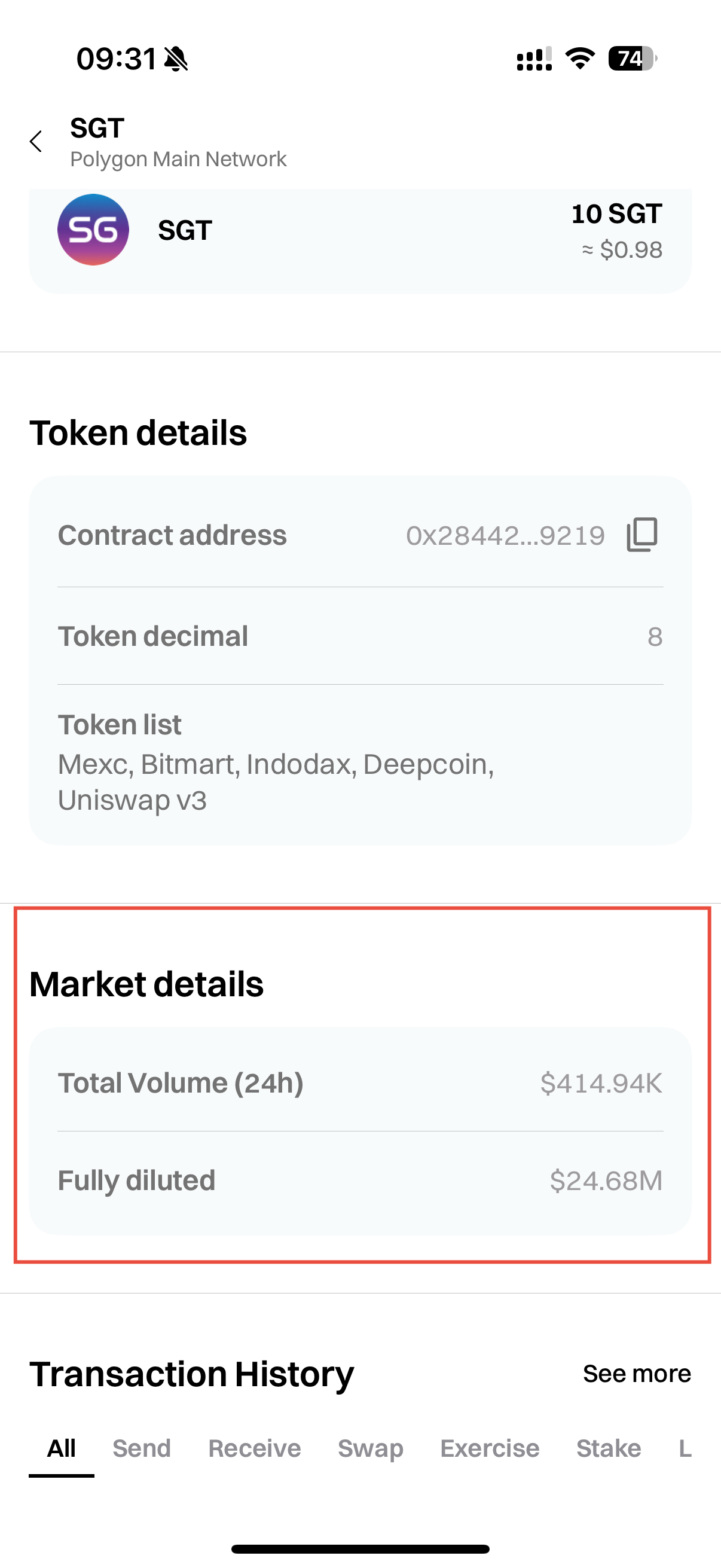The height and width of the screenshot is (1568, 721).
Task: Switch to the Receive tab
Action: [254, 1448]
